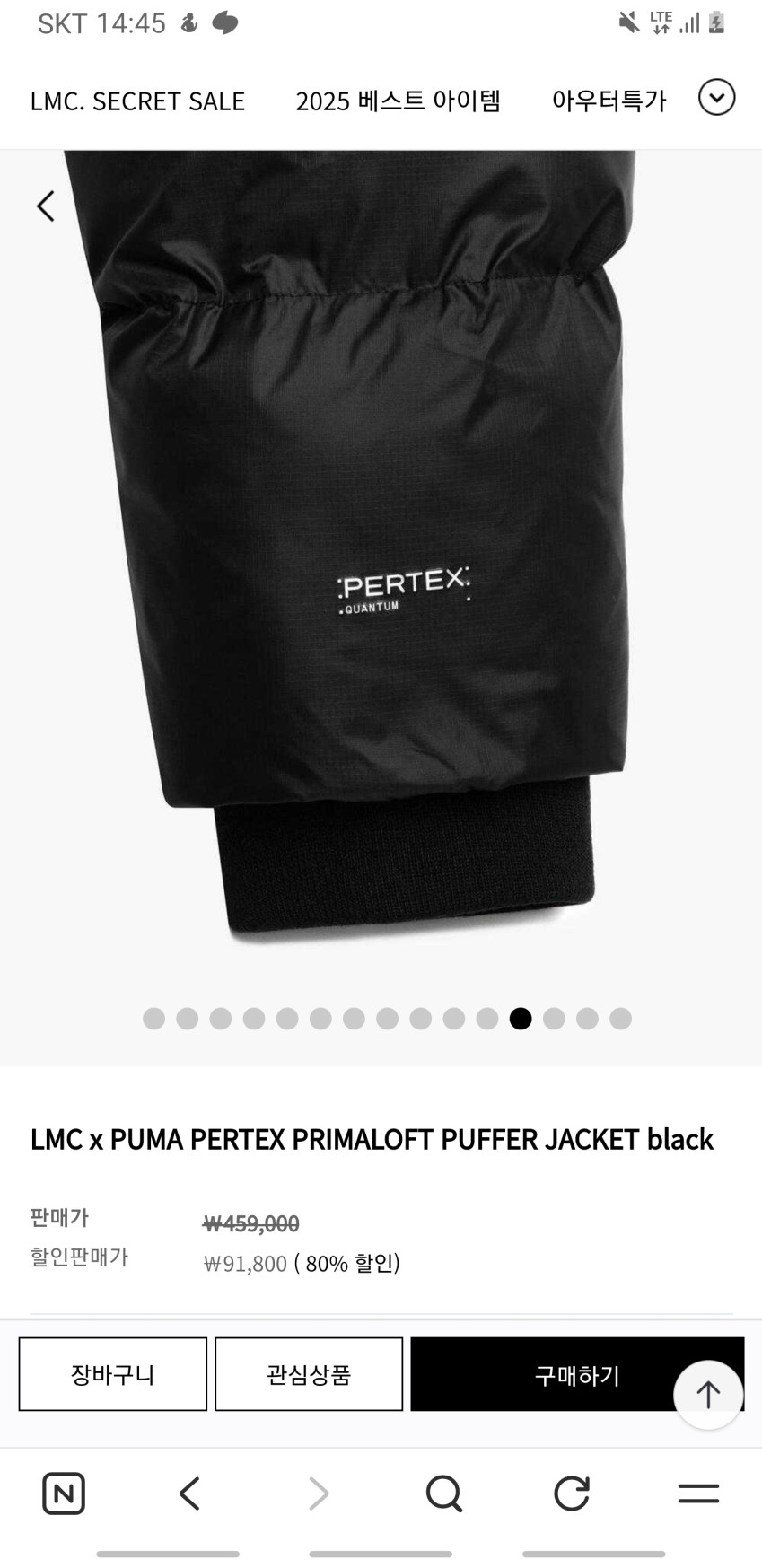Image resolution: width=762 pixels, height=1568 pixels.
Task: Open the browser search
Action: (x=443, y=1494)
